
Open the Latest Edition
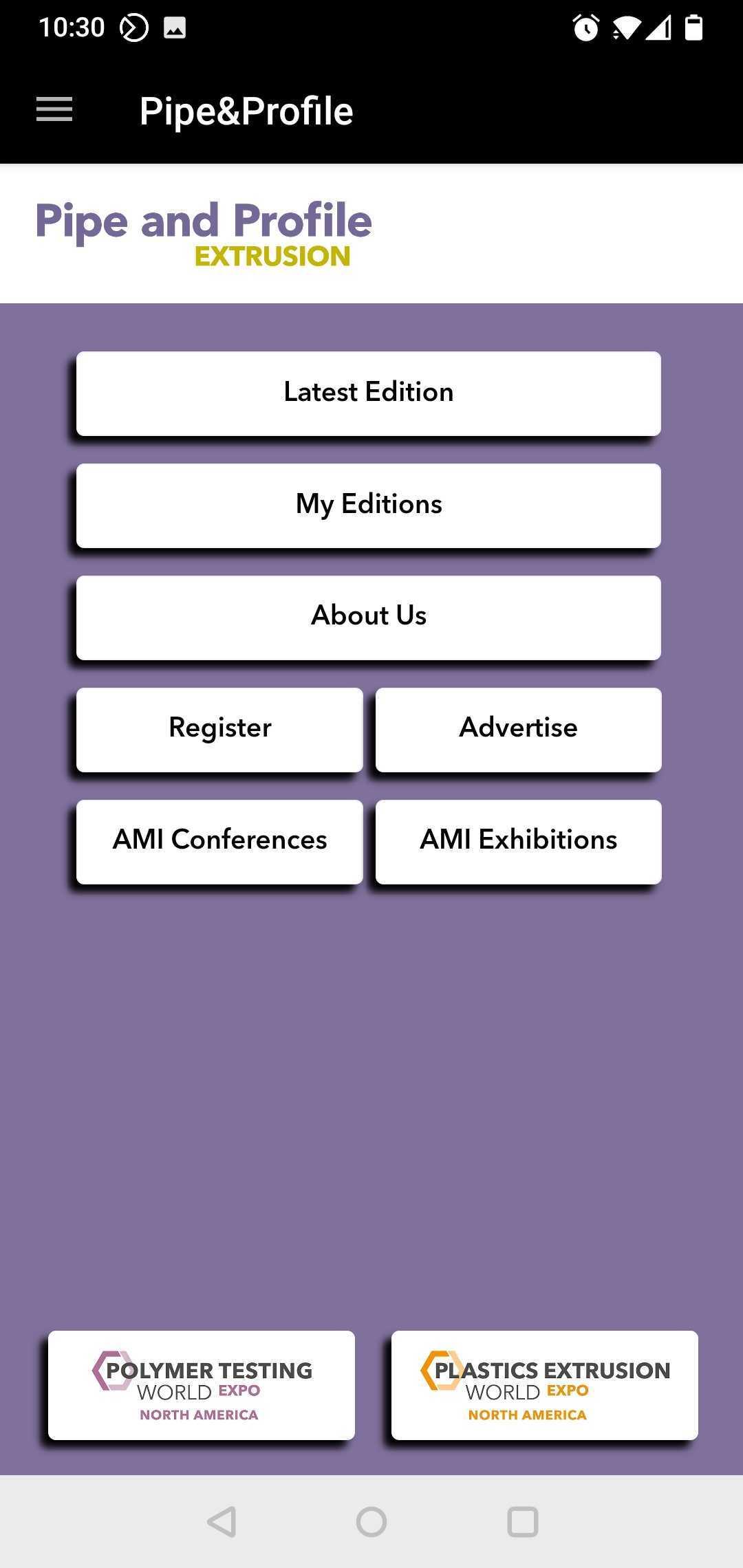pos(369,393)
